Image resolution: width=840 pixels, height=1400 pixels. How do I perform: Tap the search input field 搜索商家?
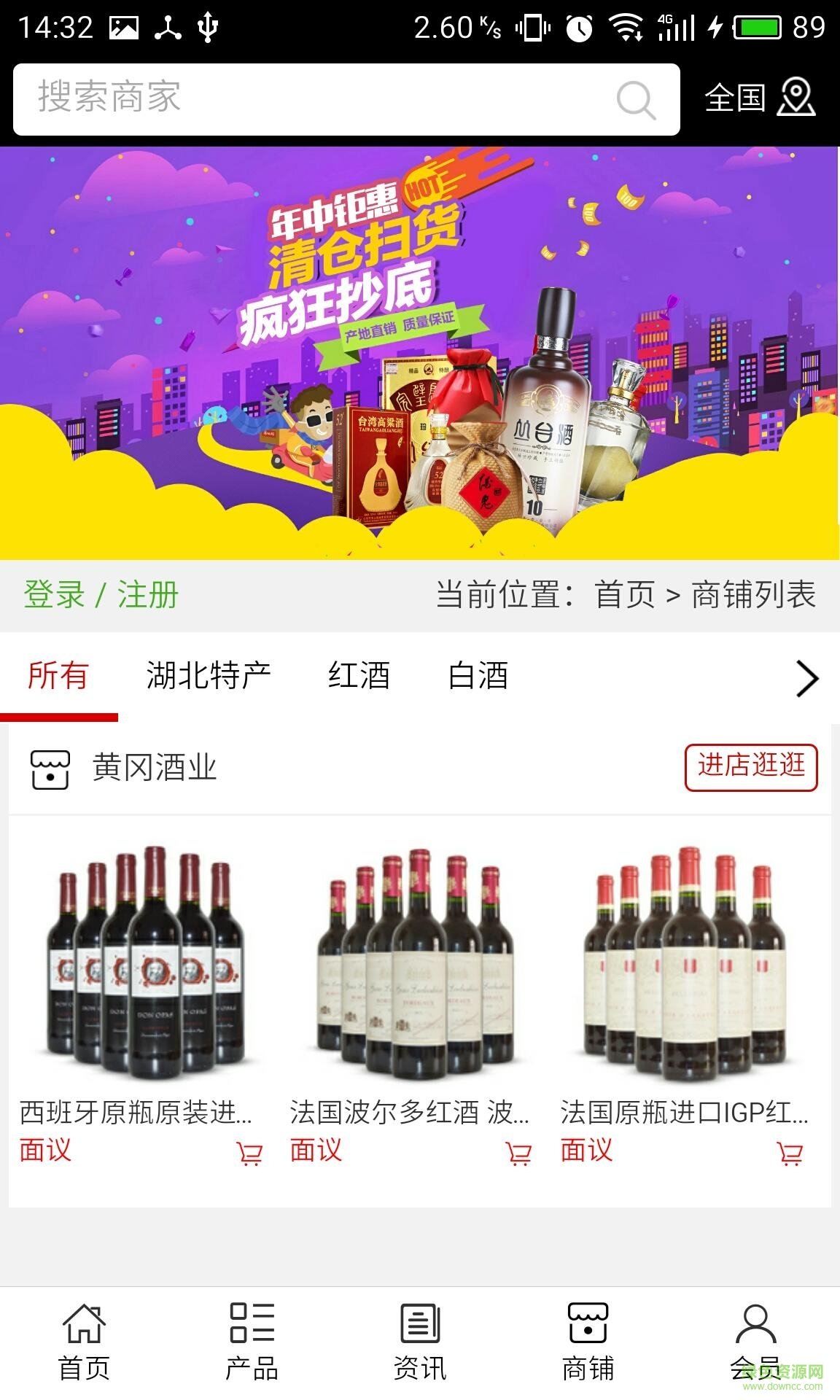pyautogui.click(x=292, y=100)
